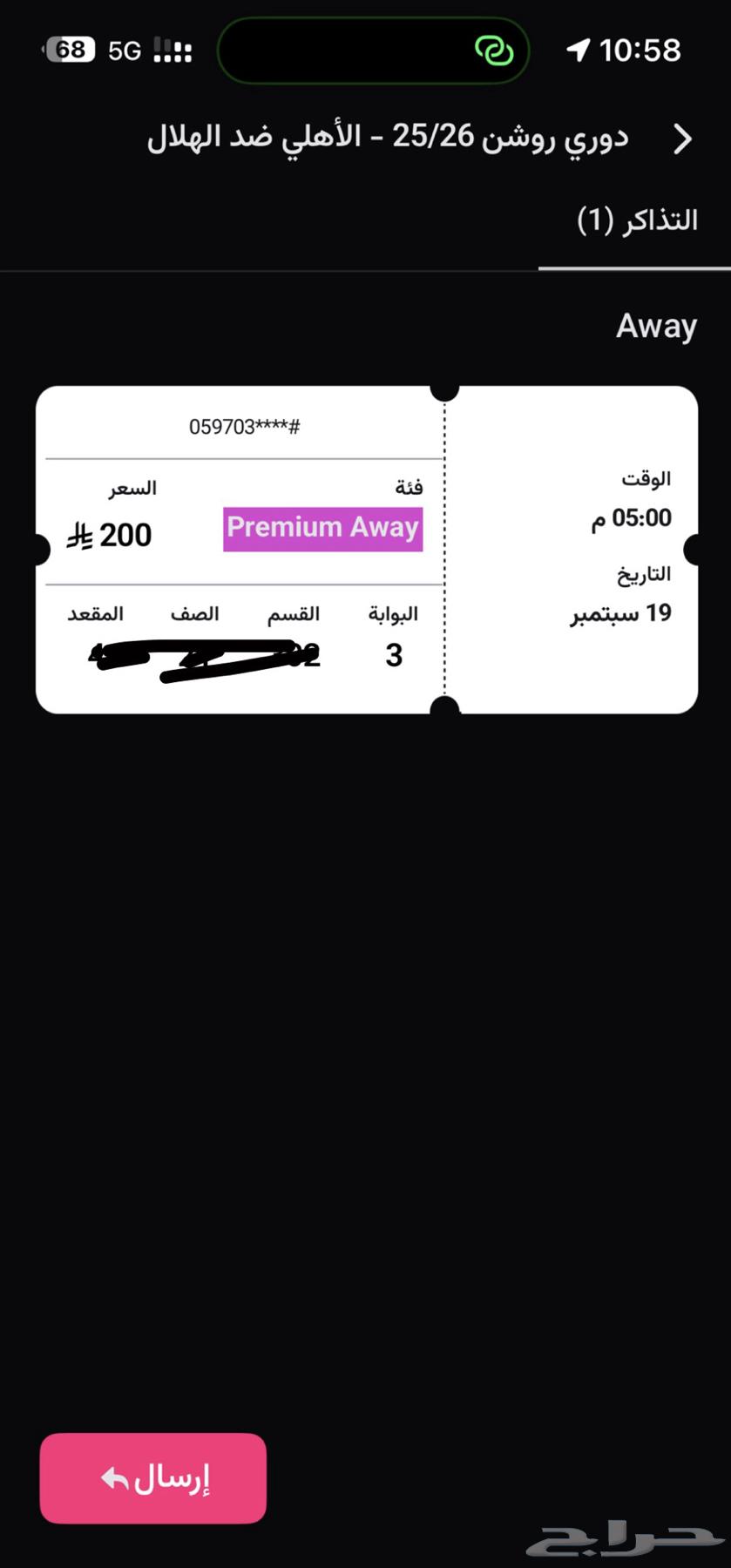Tap the green link icon in Dynamic Island
The height and width of the screenshot is (1568, 731).
tap(496, 52)
